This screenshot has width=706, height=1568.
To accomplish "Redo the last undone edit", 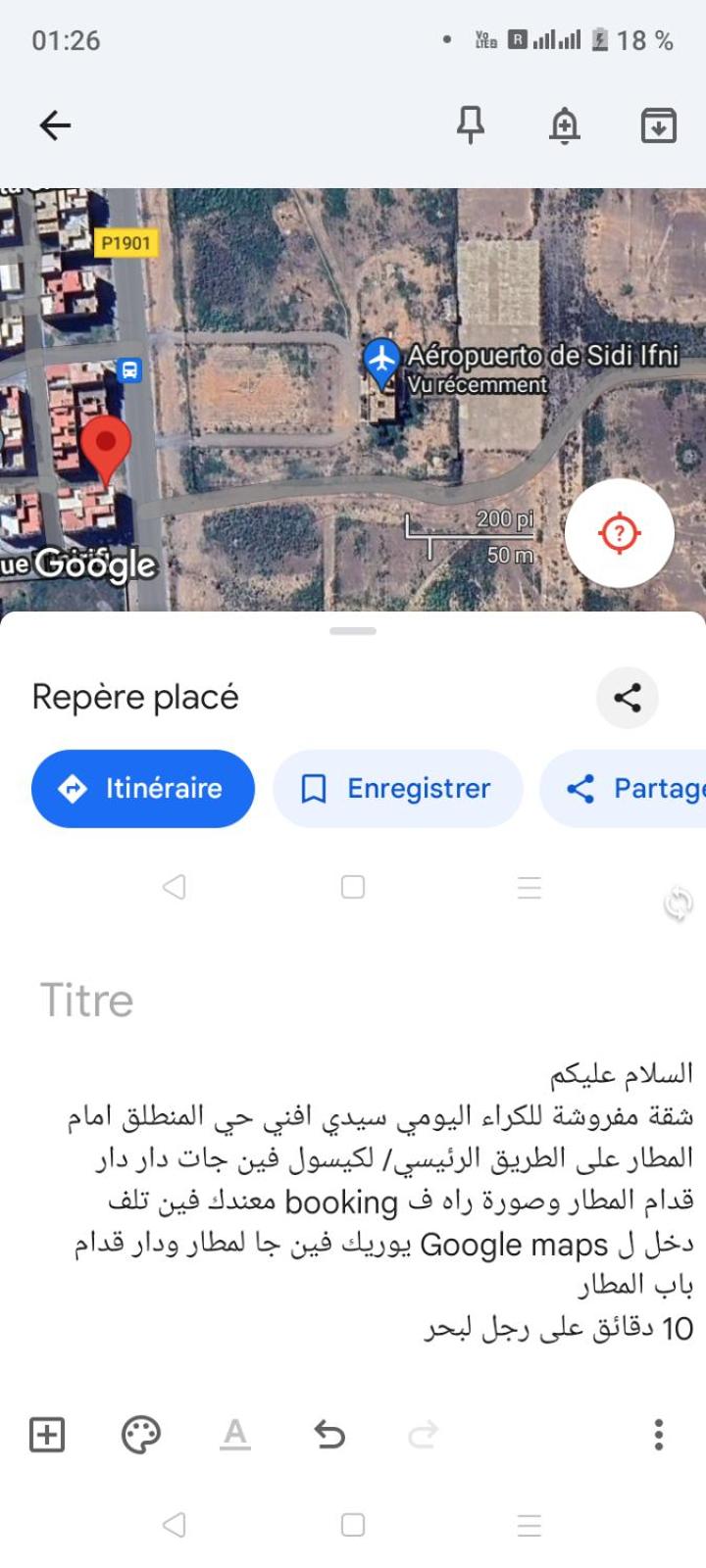I will (x=423, y=1435).
